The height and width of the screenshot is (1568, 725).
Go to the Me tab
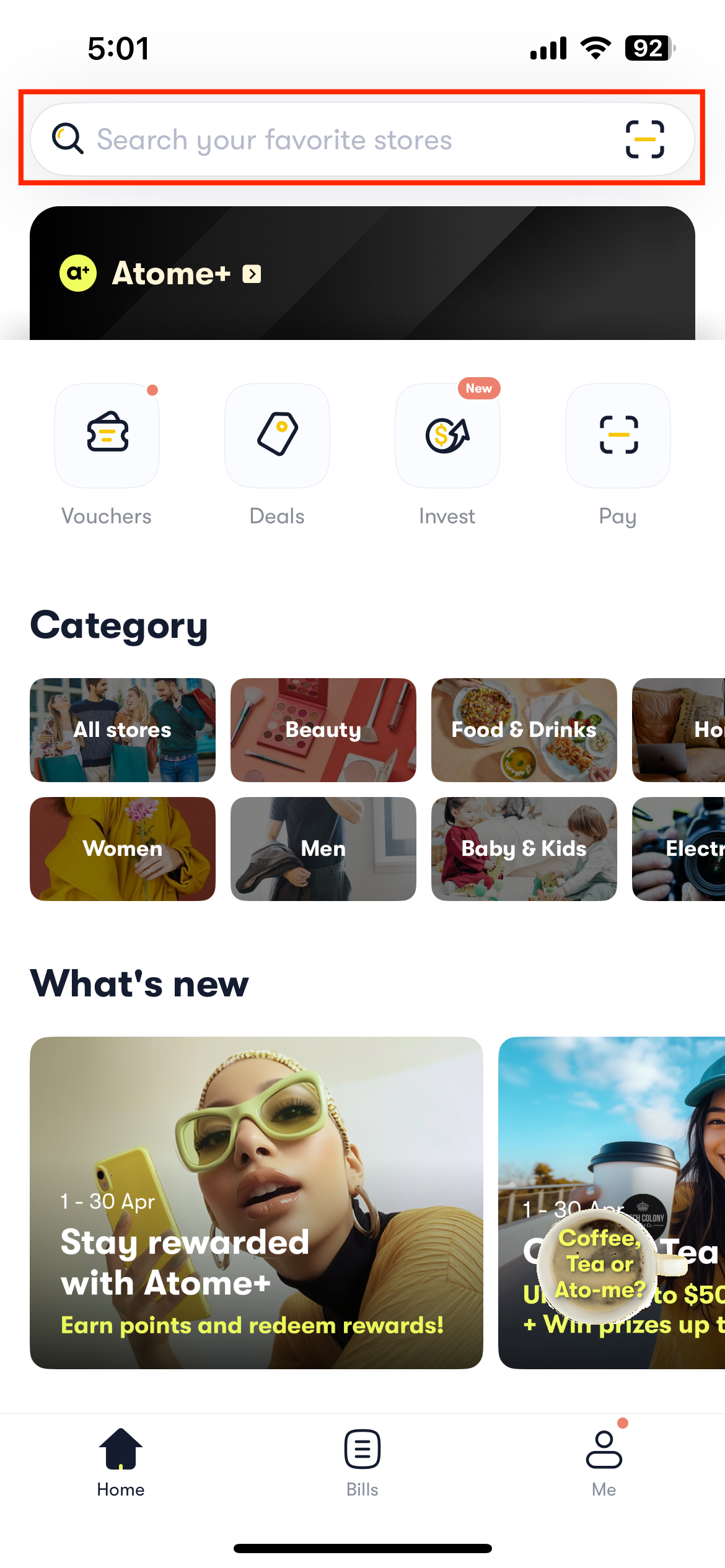[604, 1463]
